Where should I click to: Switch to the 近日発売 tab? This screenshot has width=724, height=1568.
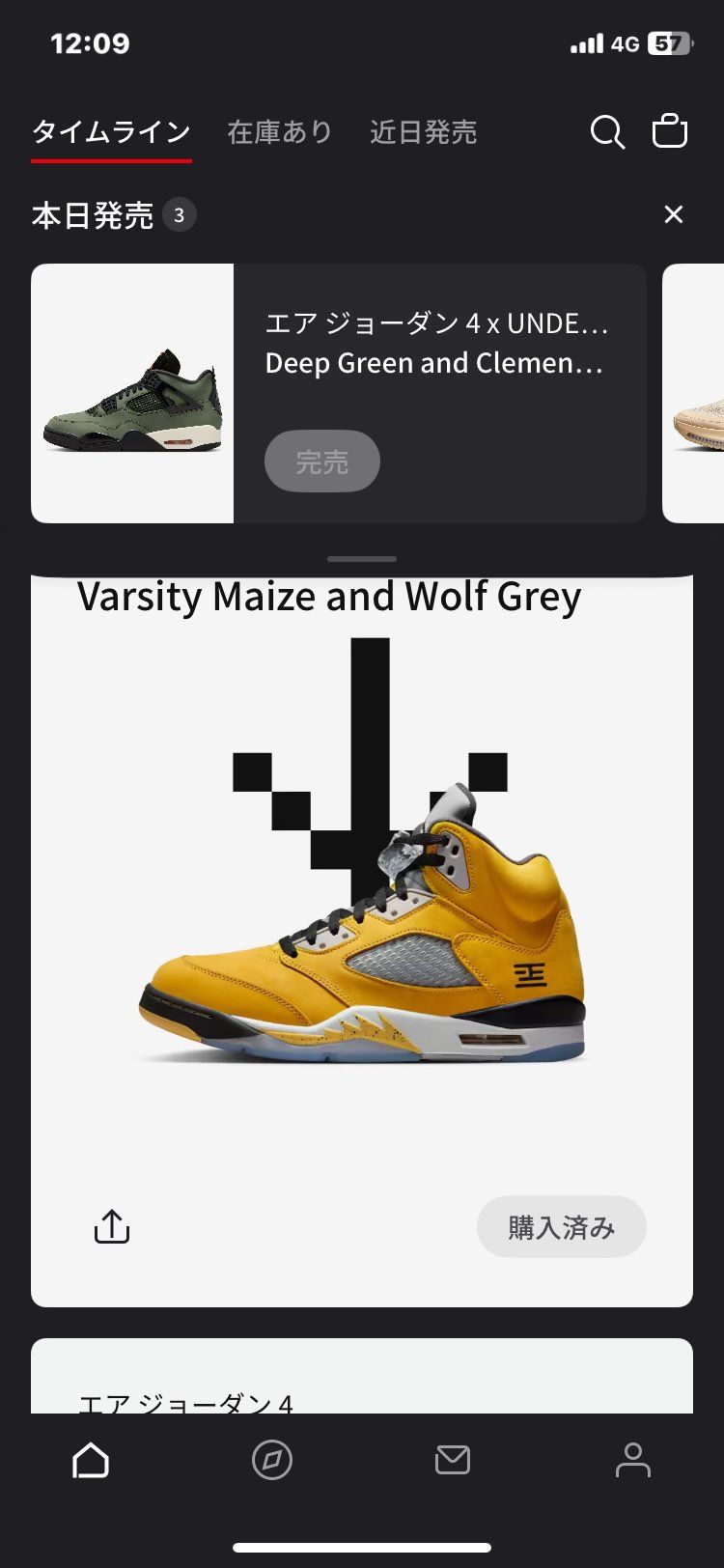pos(424,132)
